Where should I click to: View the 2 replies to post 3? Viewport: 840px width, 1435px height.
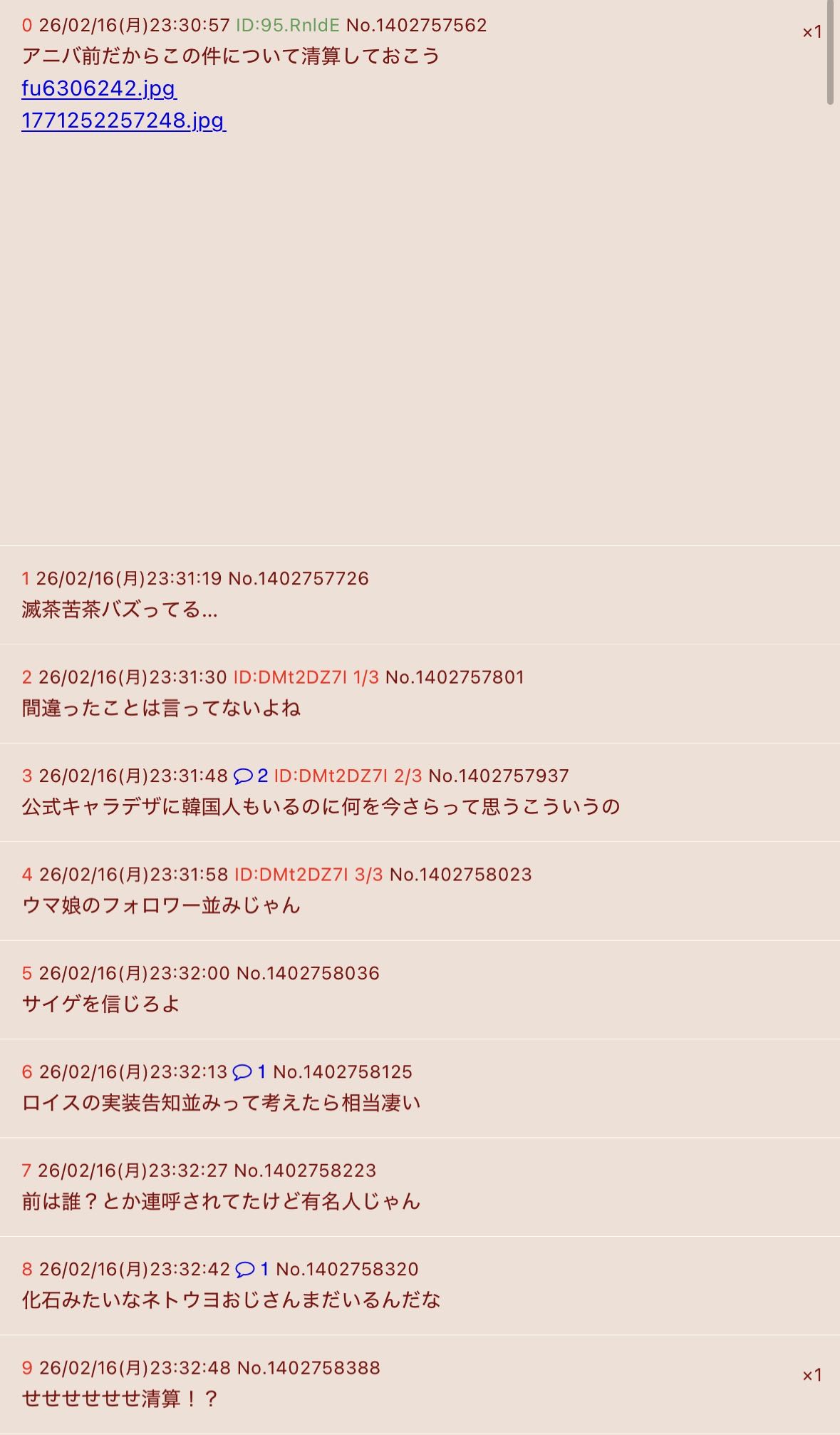251,776
